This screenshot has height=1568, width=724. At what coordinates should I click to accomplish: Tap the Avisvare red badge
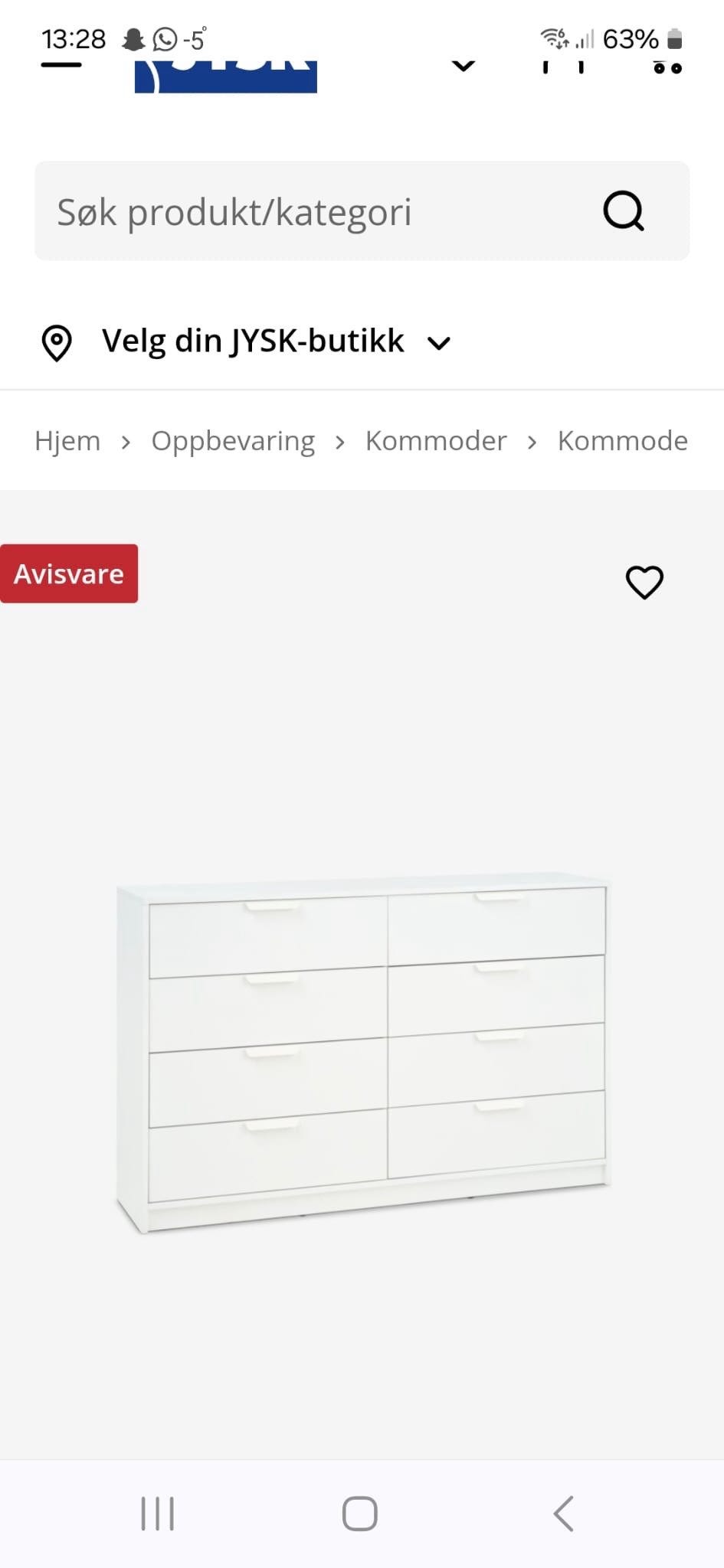pos(68,573)
